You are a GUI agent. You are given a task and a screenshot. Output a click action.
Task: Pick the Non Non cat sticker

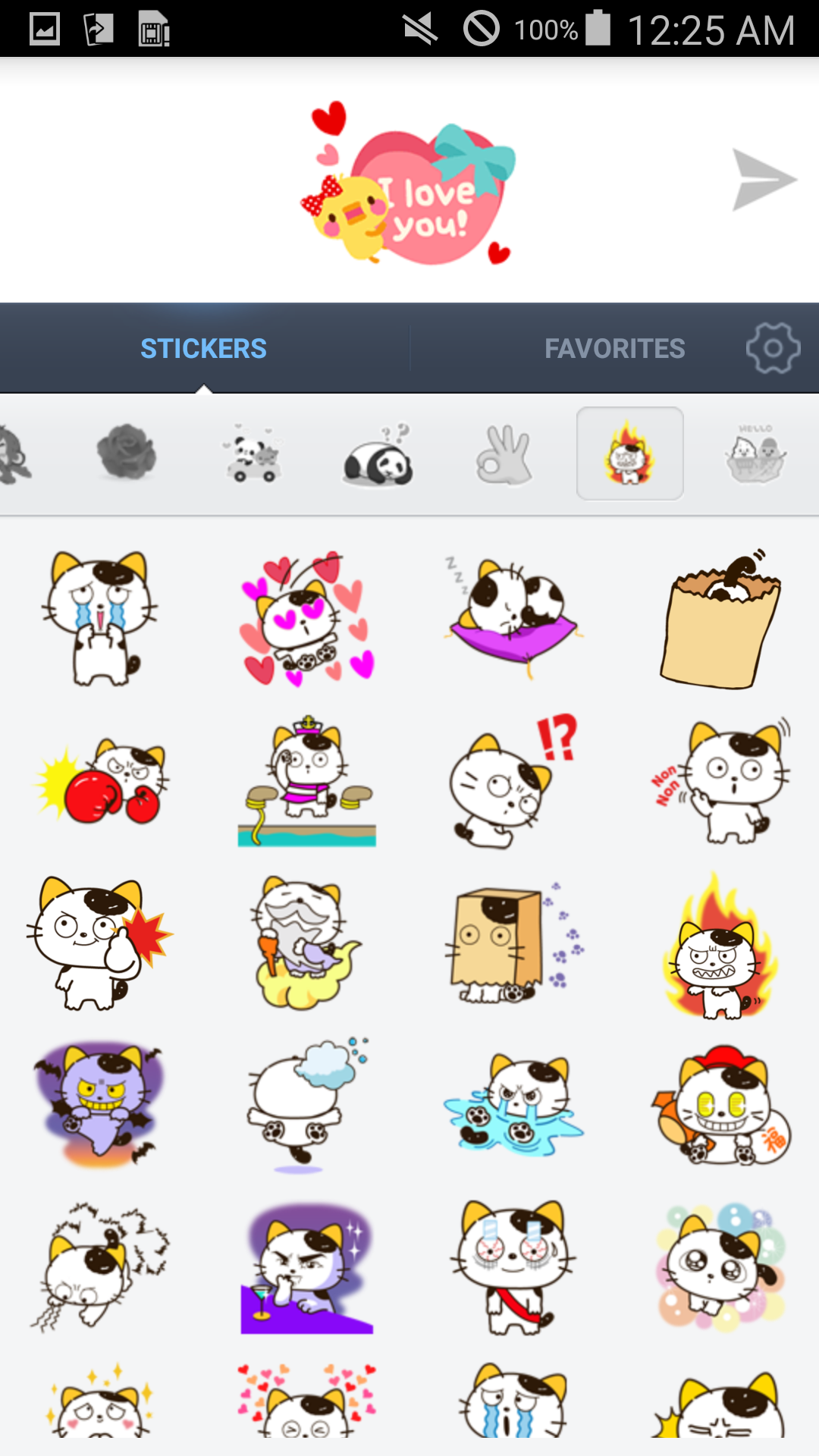point(720,781)
